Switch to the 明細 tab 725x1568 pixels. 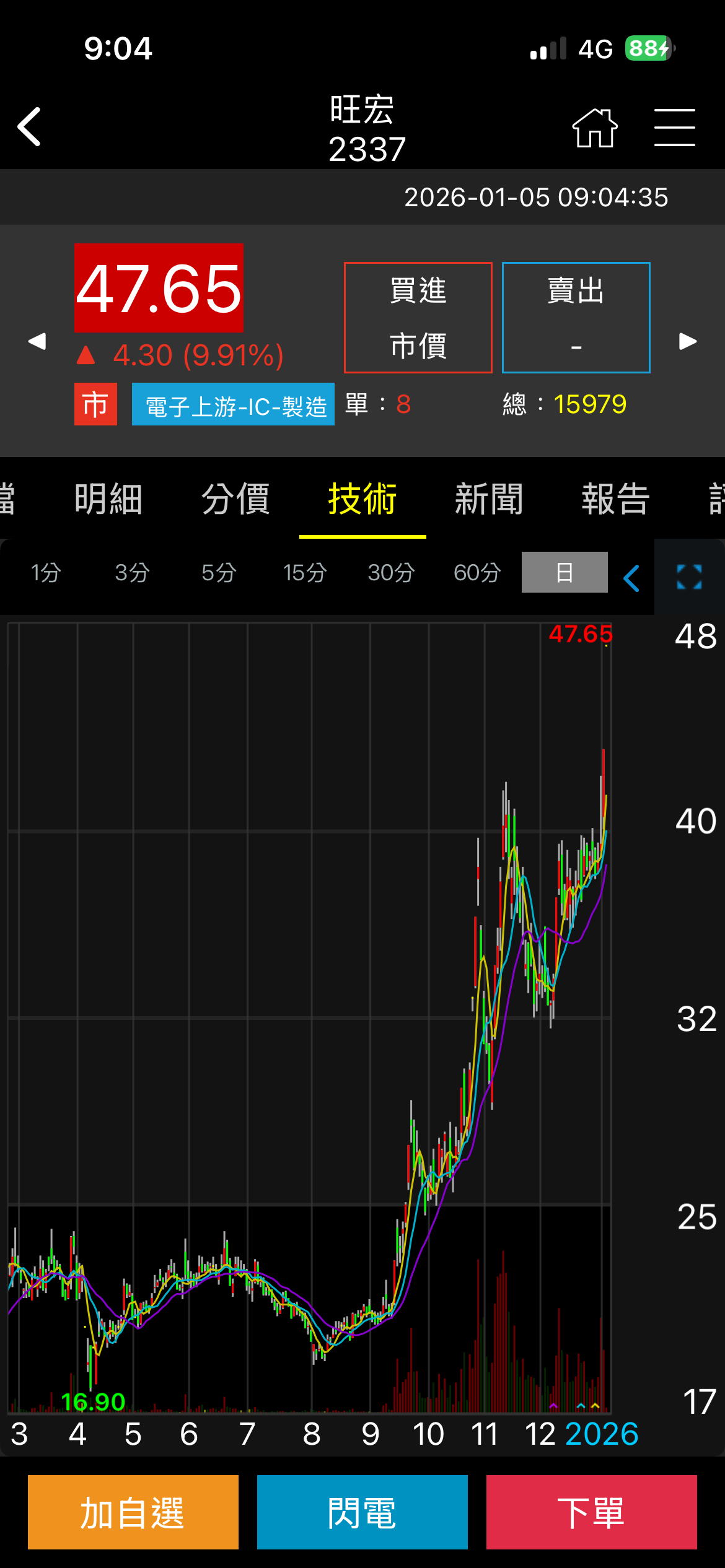click(108, 499)
